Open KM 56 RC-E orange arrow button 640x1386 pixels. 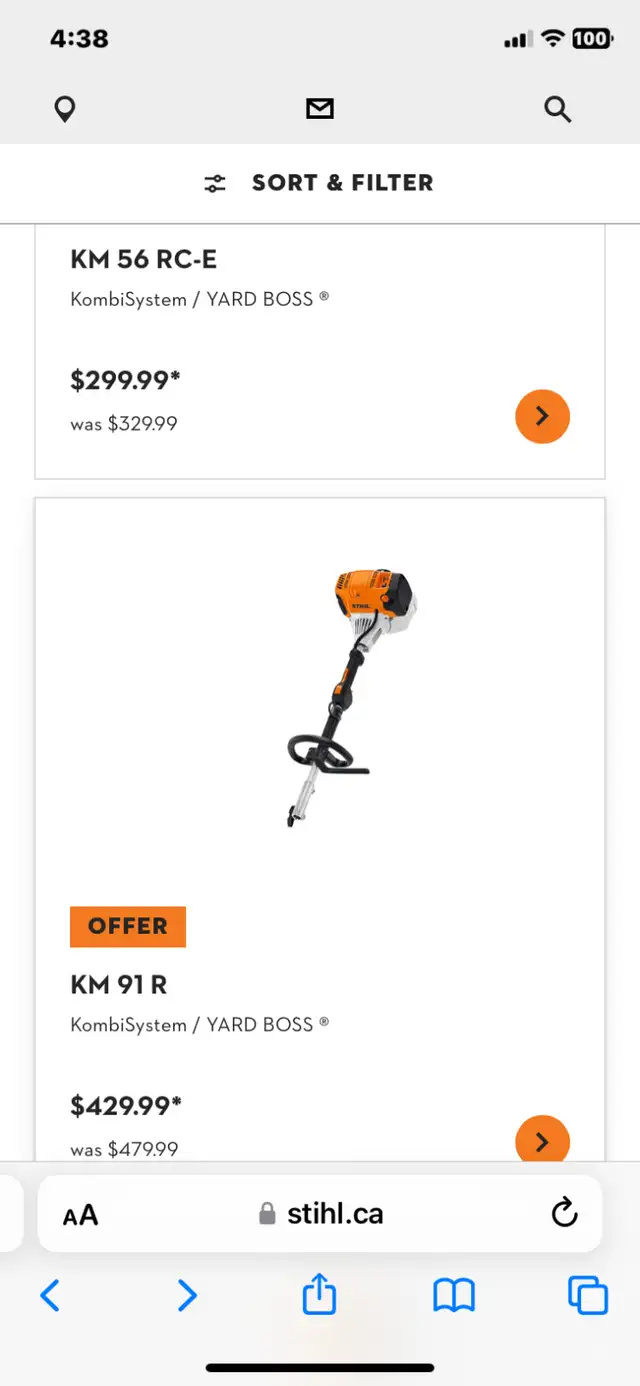tap(542, 416)
